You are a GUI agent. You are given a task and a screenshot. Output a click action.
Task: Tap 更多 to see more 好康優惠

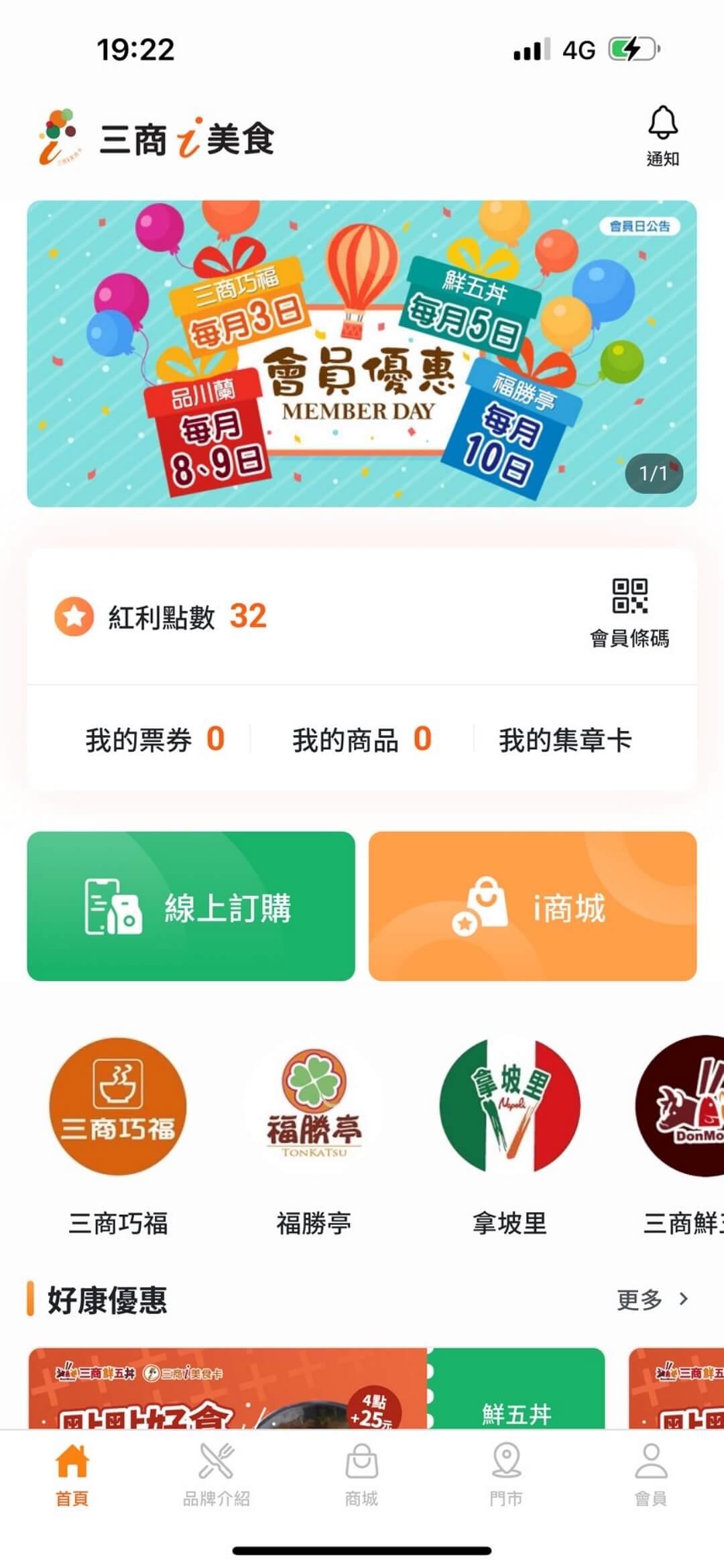tap(652, 1299)
